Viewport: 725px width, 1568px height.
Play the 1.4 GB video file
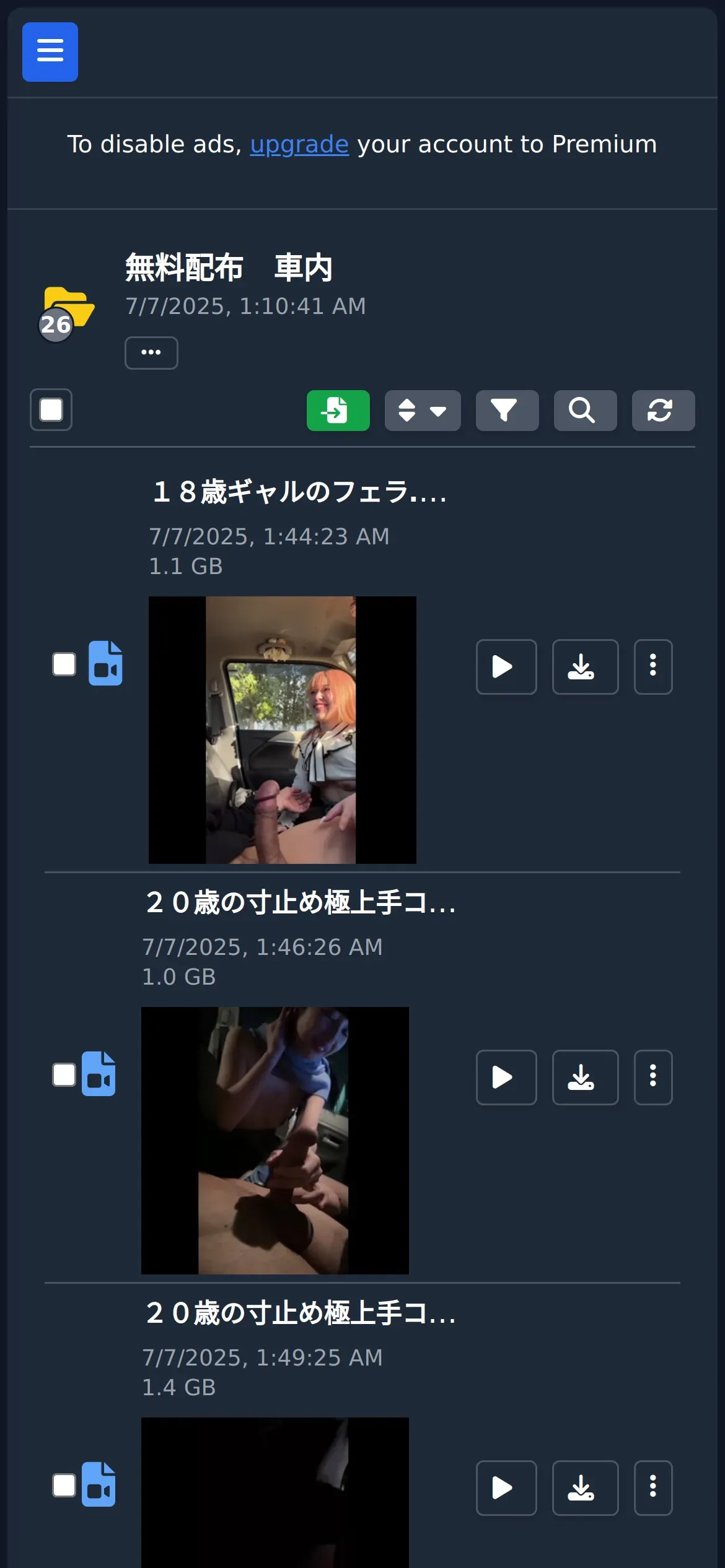pyautogui.click(x=506, y=1488)
